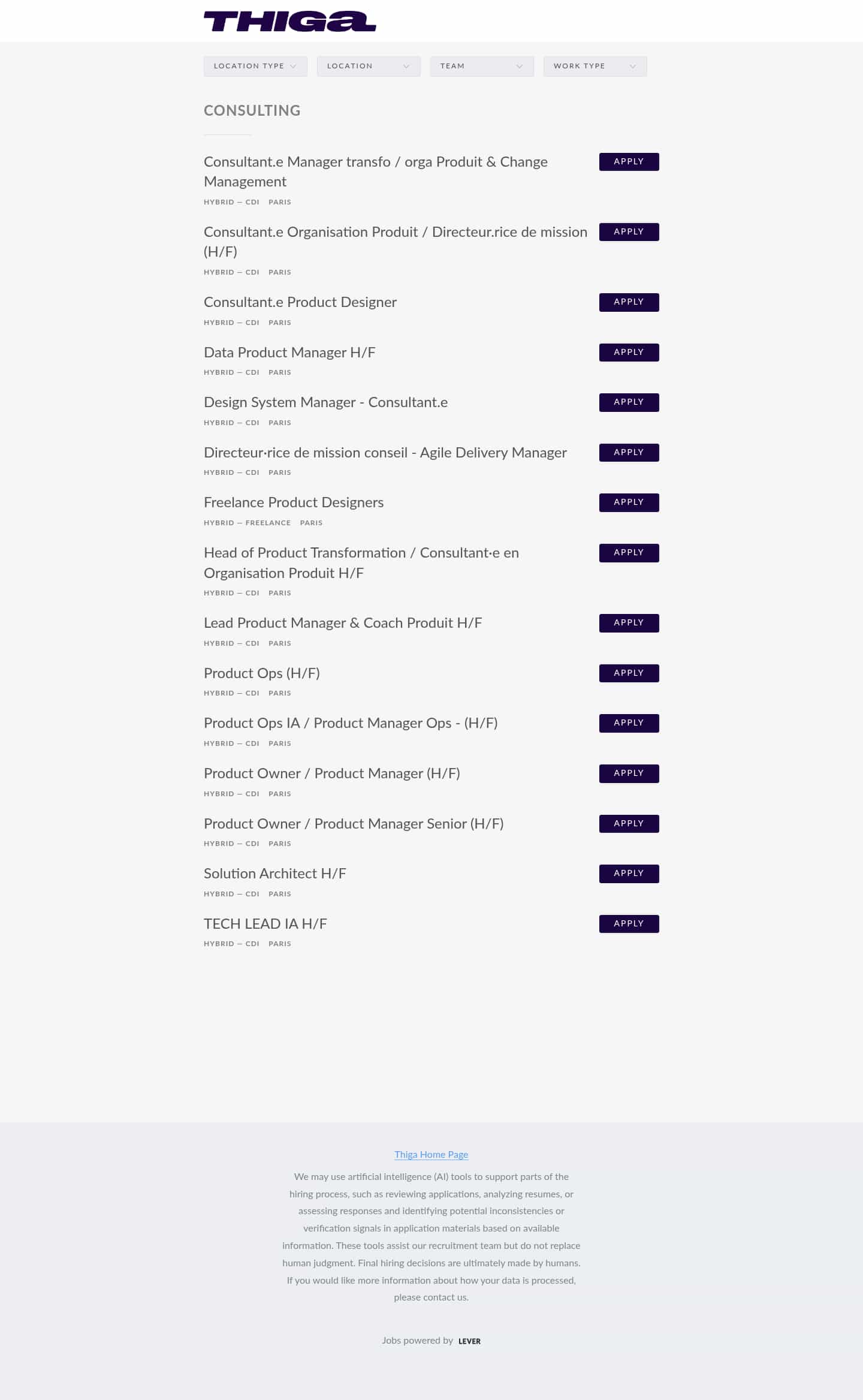Apply for Product Ops IA position
This screenshot has width=863, height=1400.
tap(629, 723)
